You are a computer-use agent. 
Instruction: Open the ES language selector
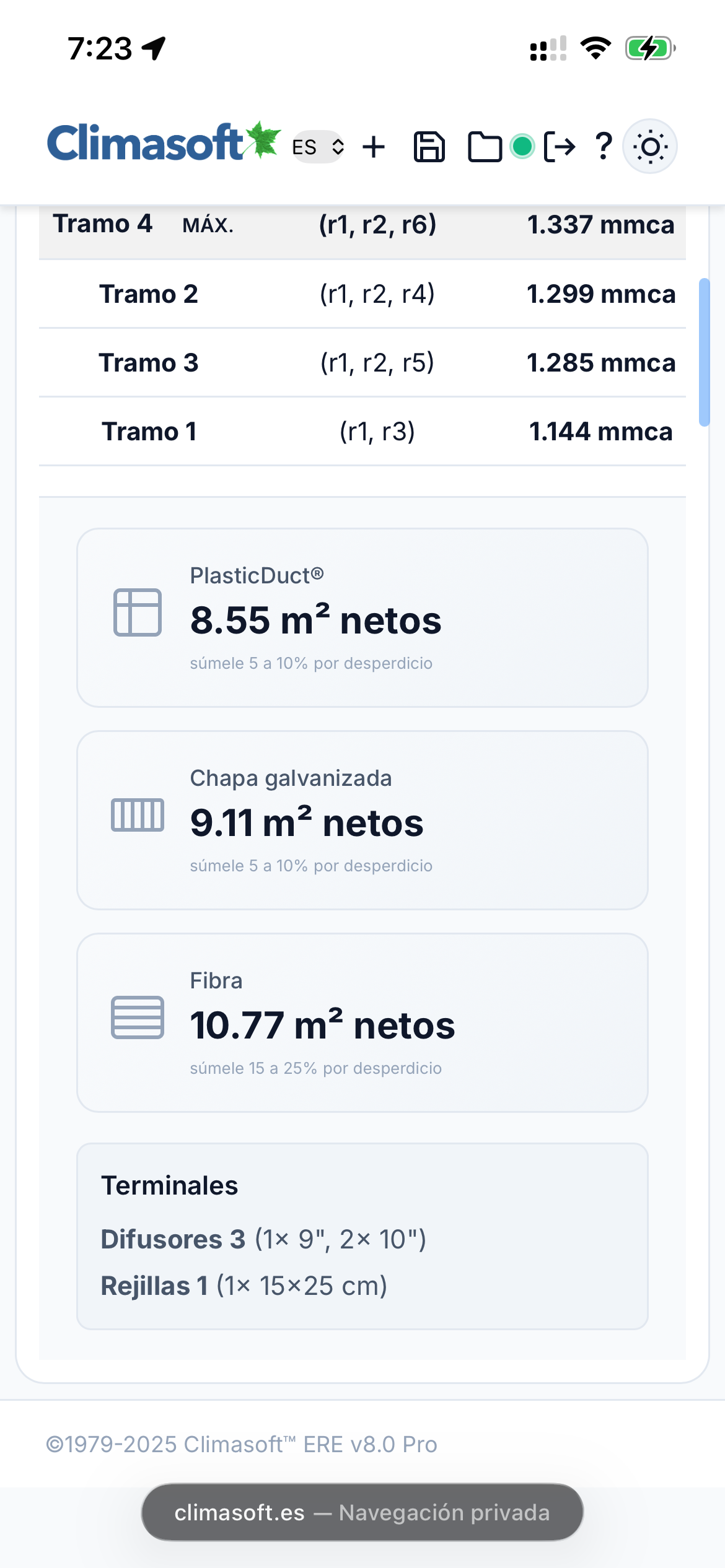318,147
